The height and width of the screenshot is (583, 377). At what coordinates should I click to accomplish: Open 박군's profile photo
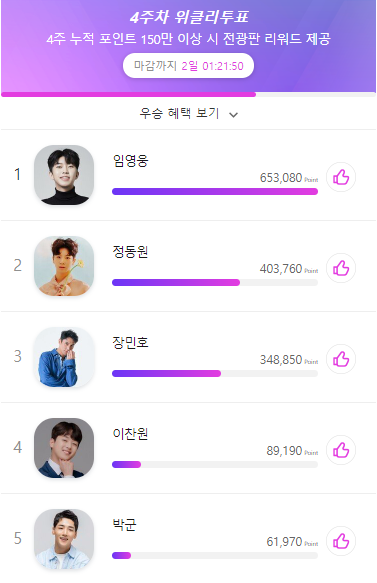64,539
